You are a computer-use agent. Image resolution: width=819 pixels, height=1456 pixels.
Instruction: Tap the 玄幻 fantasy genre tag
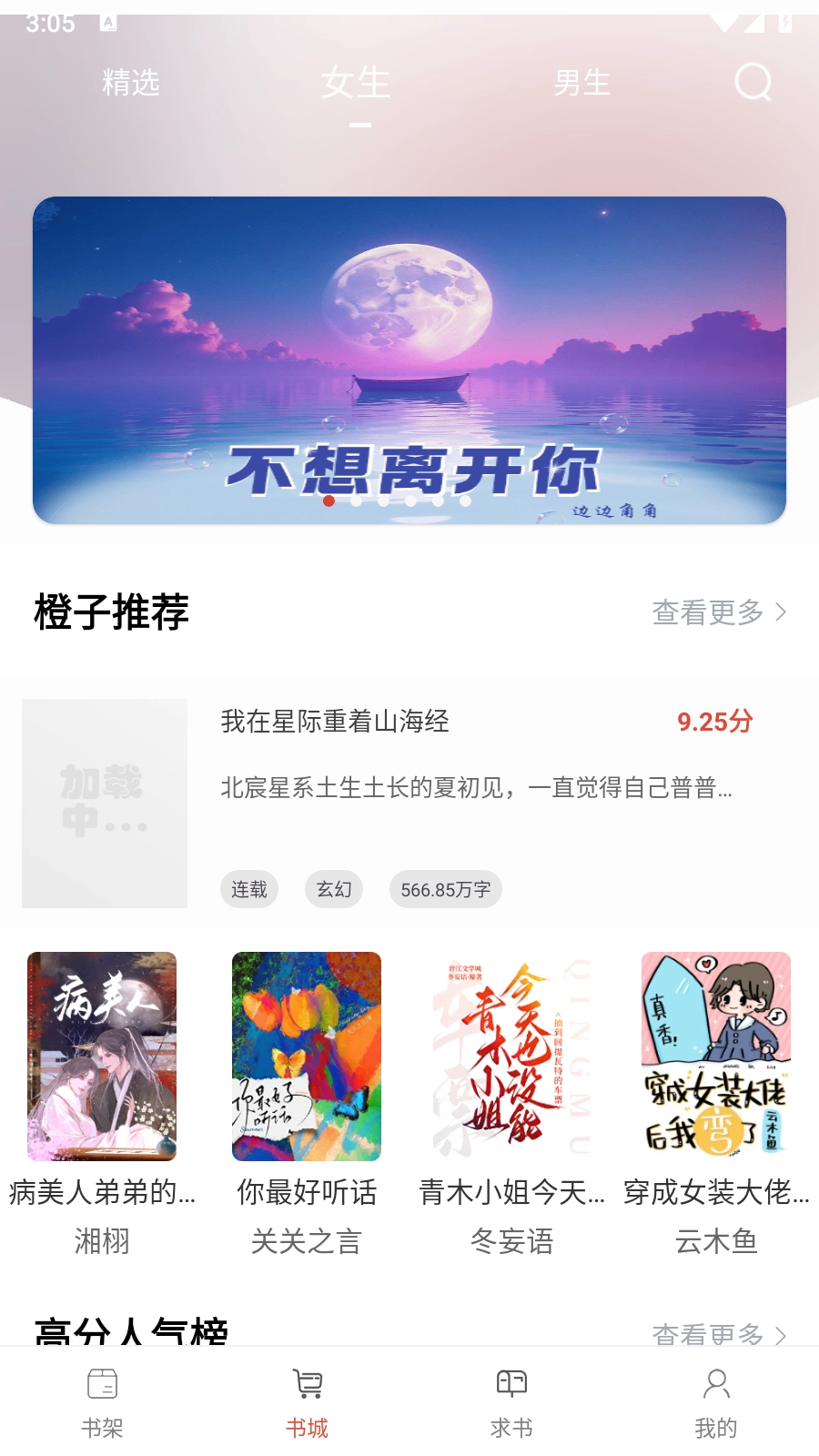pyautogui.click(x=333, y=889)
